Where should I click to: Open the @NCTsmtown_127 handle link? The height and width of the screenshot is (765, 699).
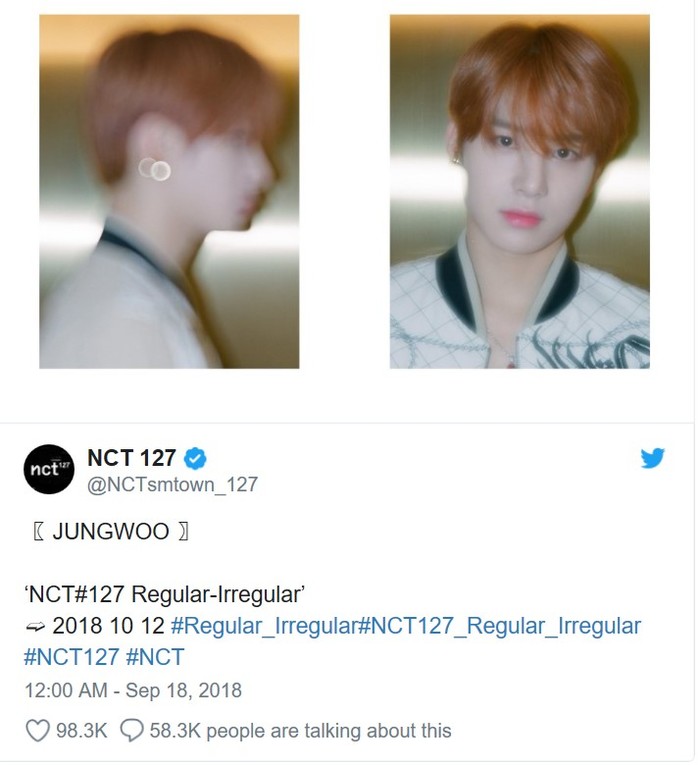(x=172, y=485)
